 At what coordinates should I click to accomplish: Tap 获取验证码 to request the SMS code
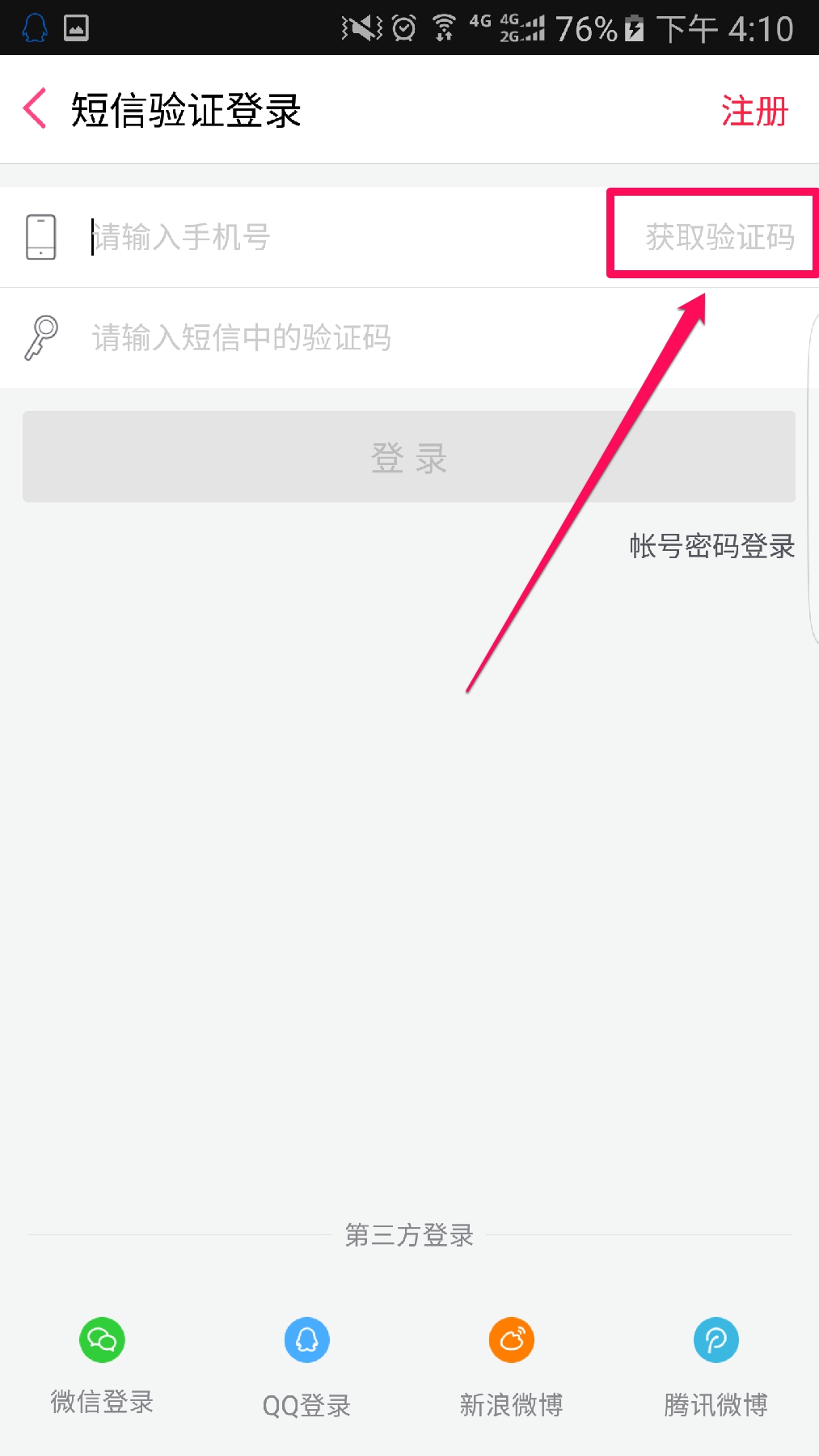pos(718,237)
